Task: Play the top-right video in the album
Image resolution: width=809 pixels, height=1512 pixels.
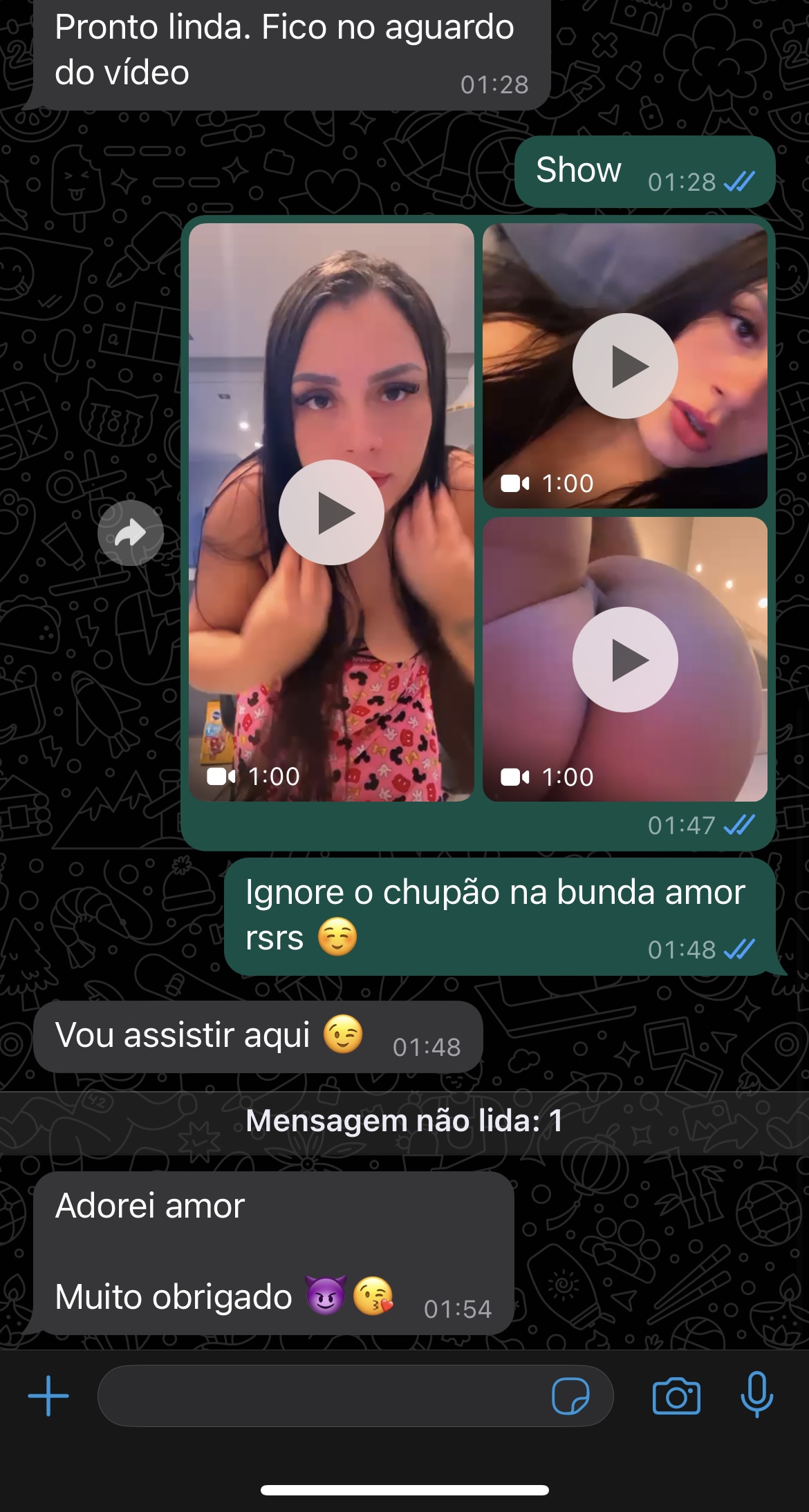Action: (625, 366)
